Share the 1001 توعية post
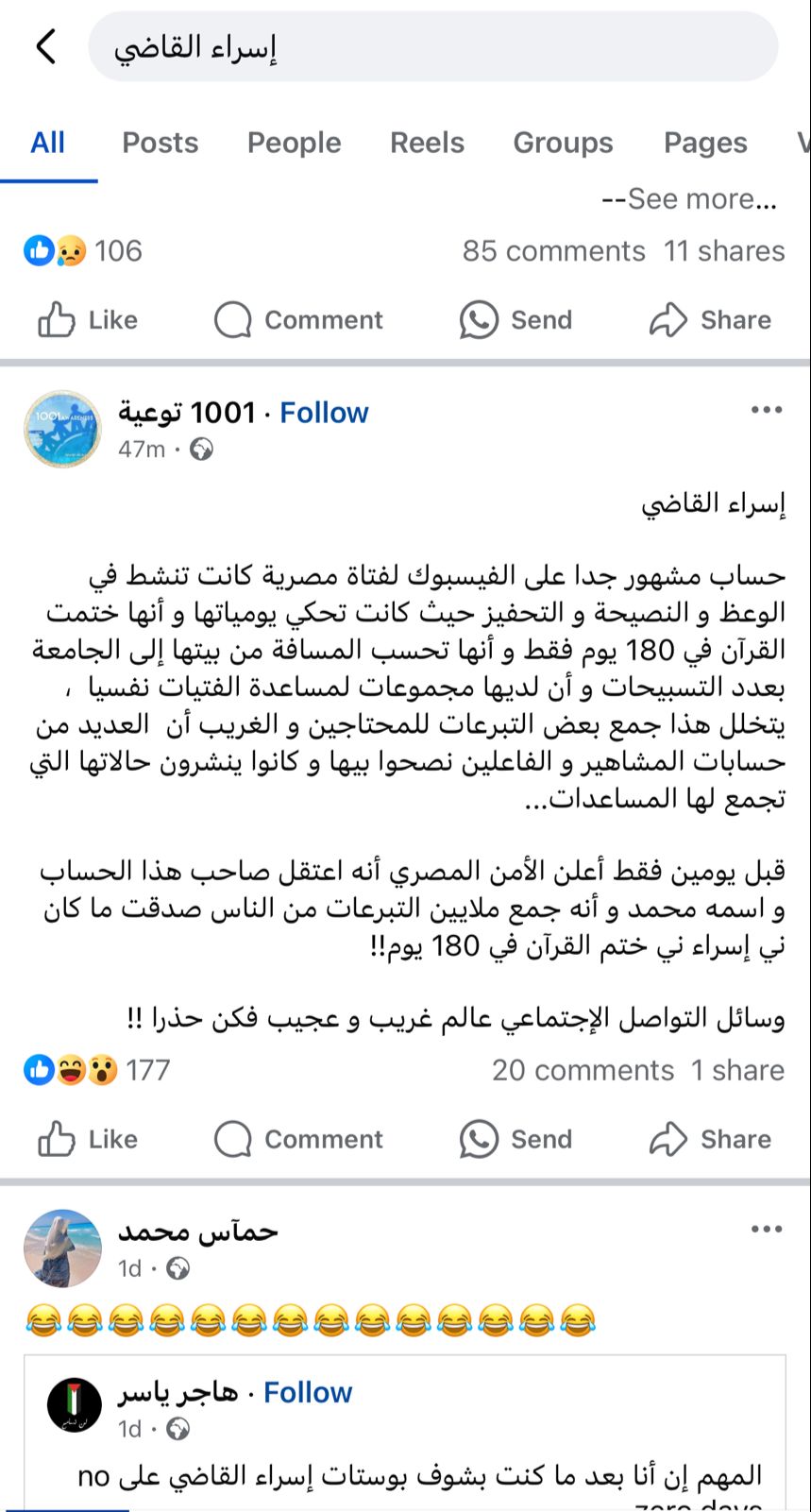This screenshot has height=1512, width=811. (x=710, y=1139)
